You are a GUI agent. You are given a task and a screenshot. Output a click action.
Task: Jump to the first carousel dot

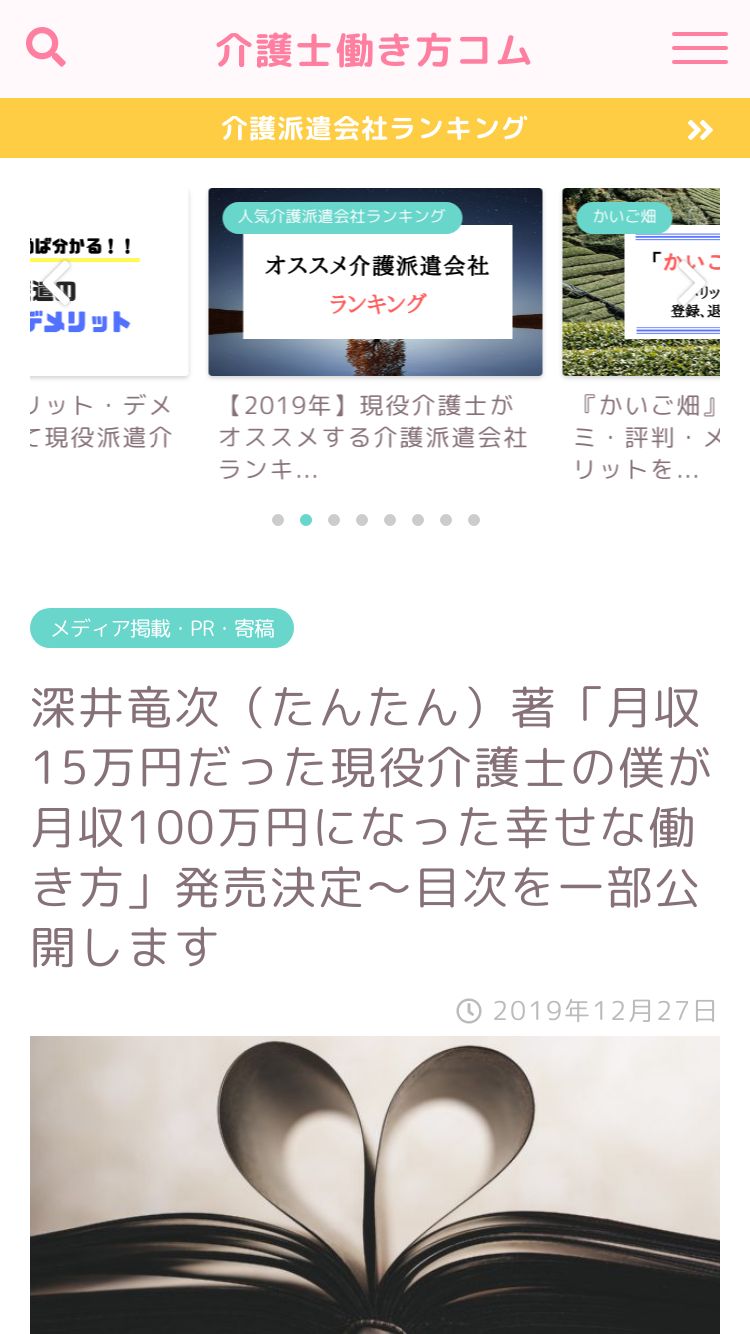[x=278, y=520]
